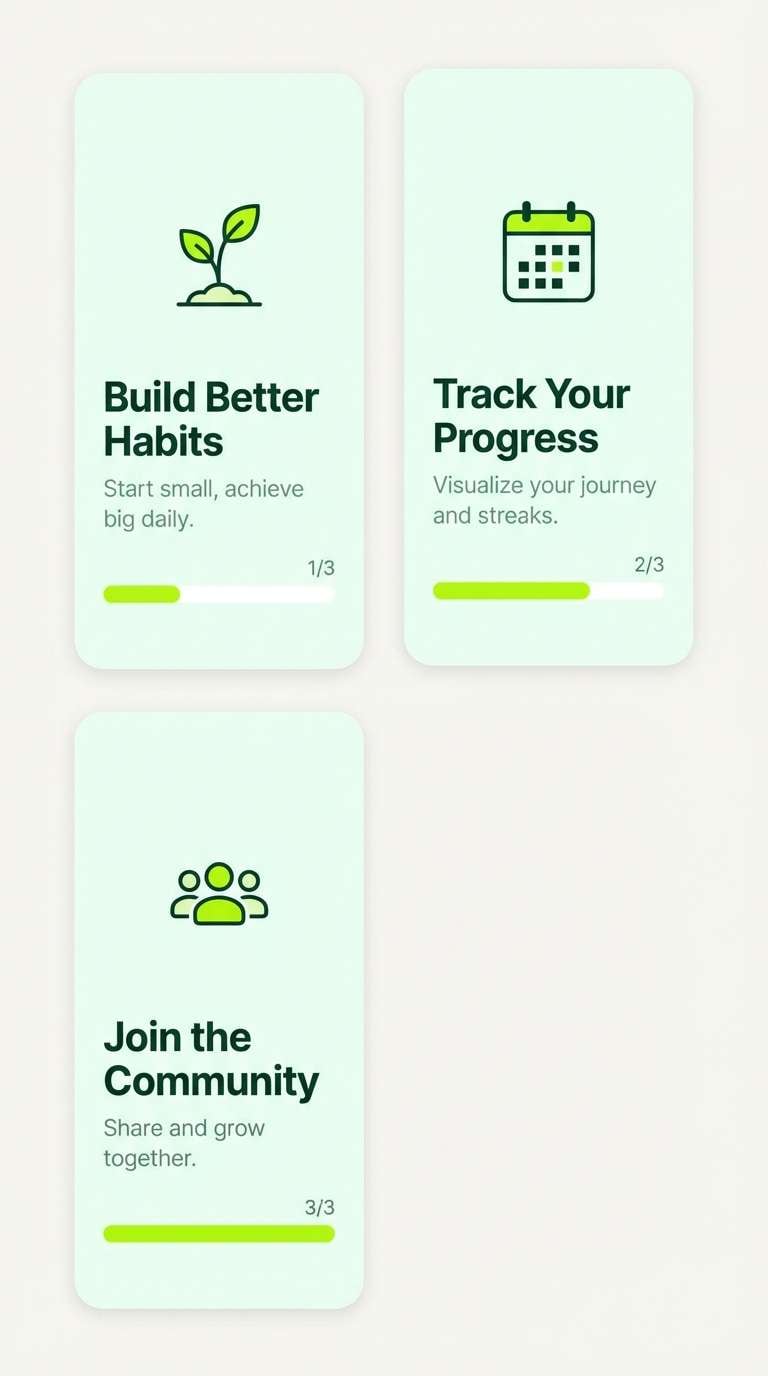The height and width of the screenshot is (1376, 768).
Task: Tap the fully filled third progress bar
Action: pyautogui.click(x=218, y=1233)
